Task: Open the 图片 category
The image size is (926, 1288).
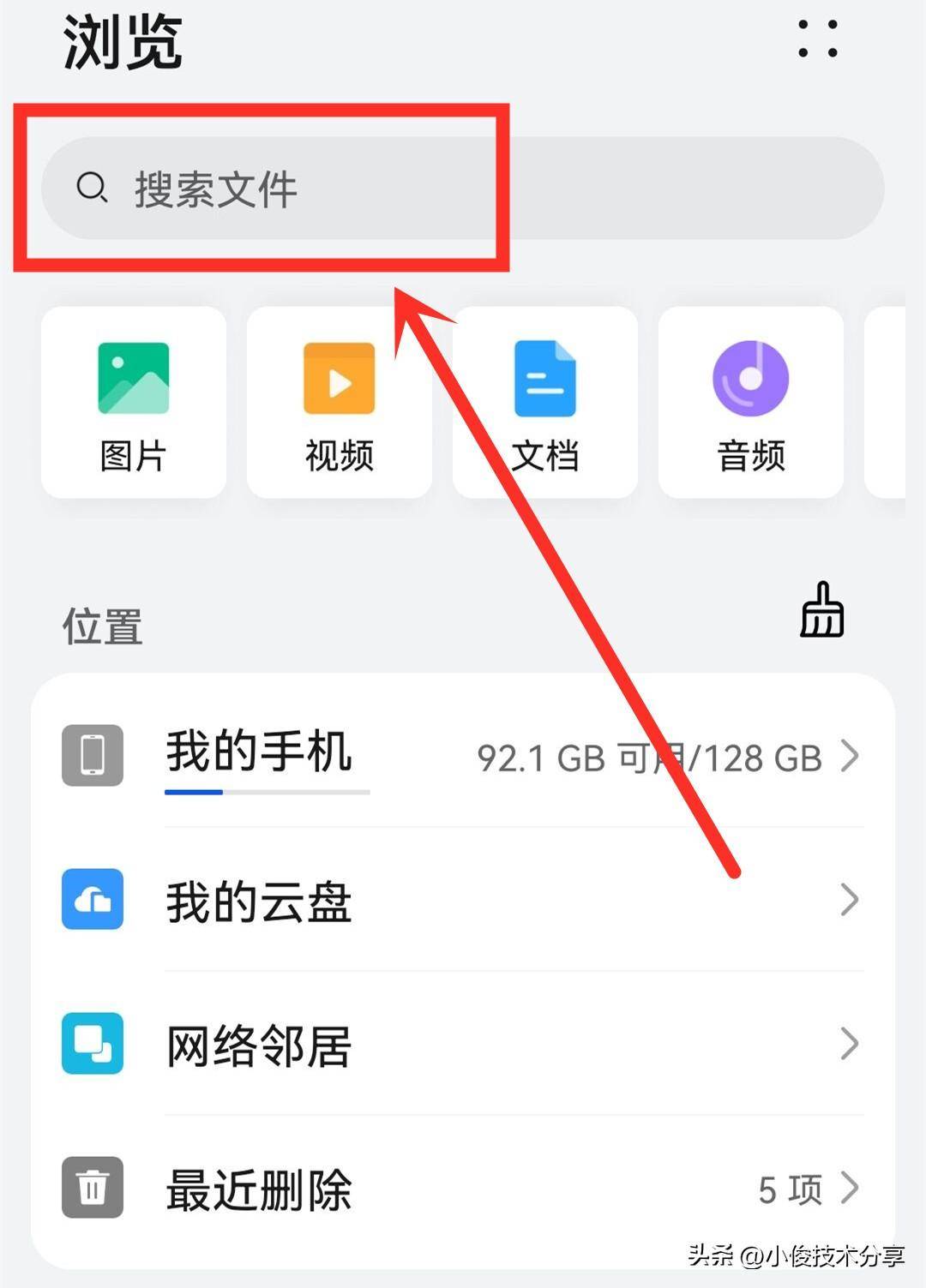Action: (x=134, y=403)
